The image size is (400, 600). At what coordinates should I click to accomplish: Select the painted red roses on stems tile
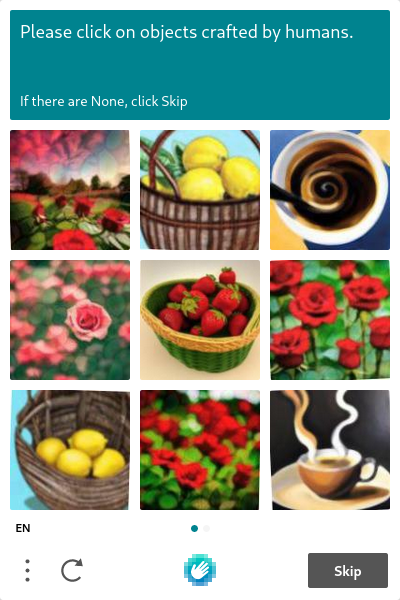click(x=330, y=320)
